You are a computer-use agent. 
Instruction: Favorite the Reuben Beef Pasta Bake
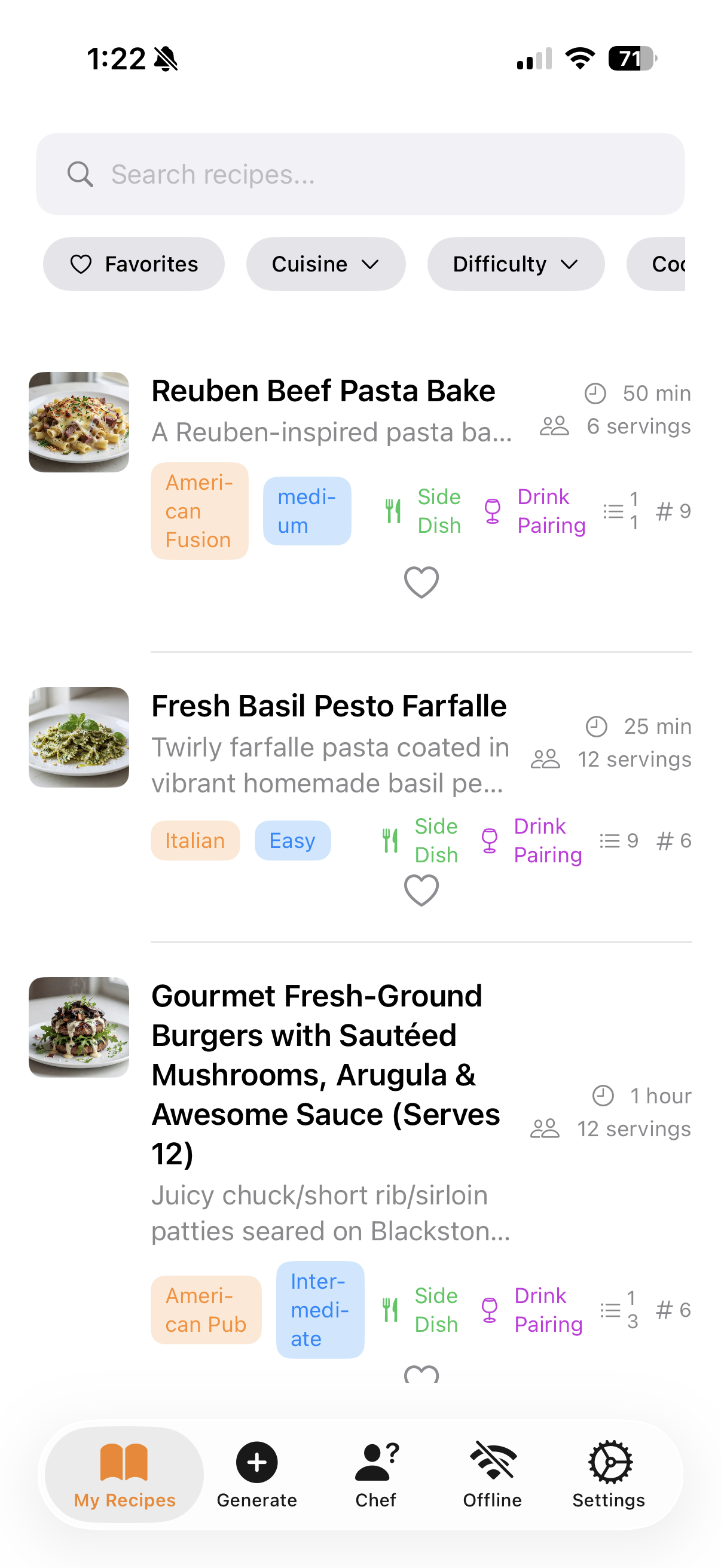(x=420, y=582)
